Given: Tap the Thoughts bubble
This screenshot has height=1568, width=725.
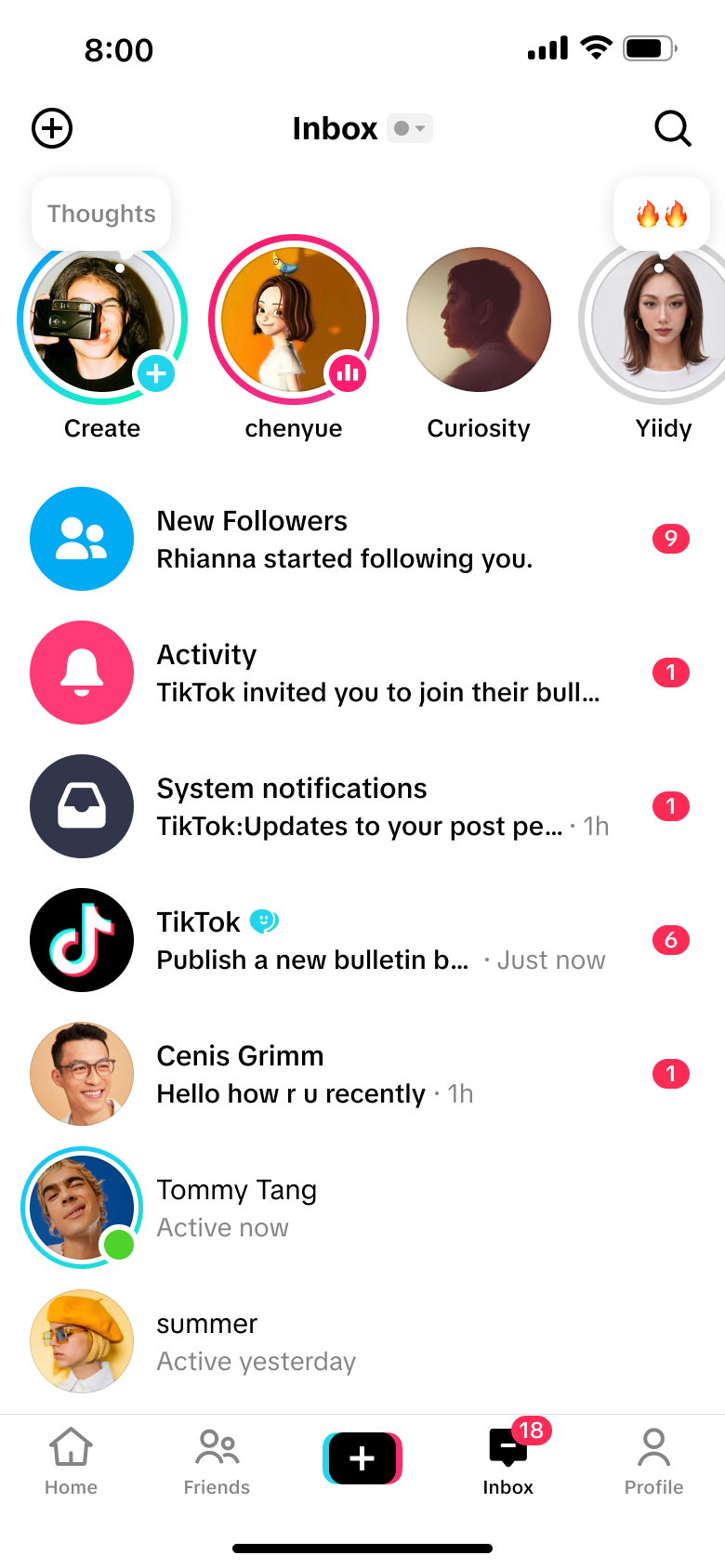Looking at the screenshot, I should (x=101, y=214).
